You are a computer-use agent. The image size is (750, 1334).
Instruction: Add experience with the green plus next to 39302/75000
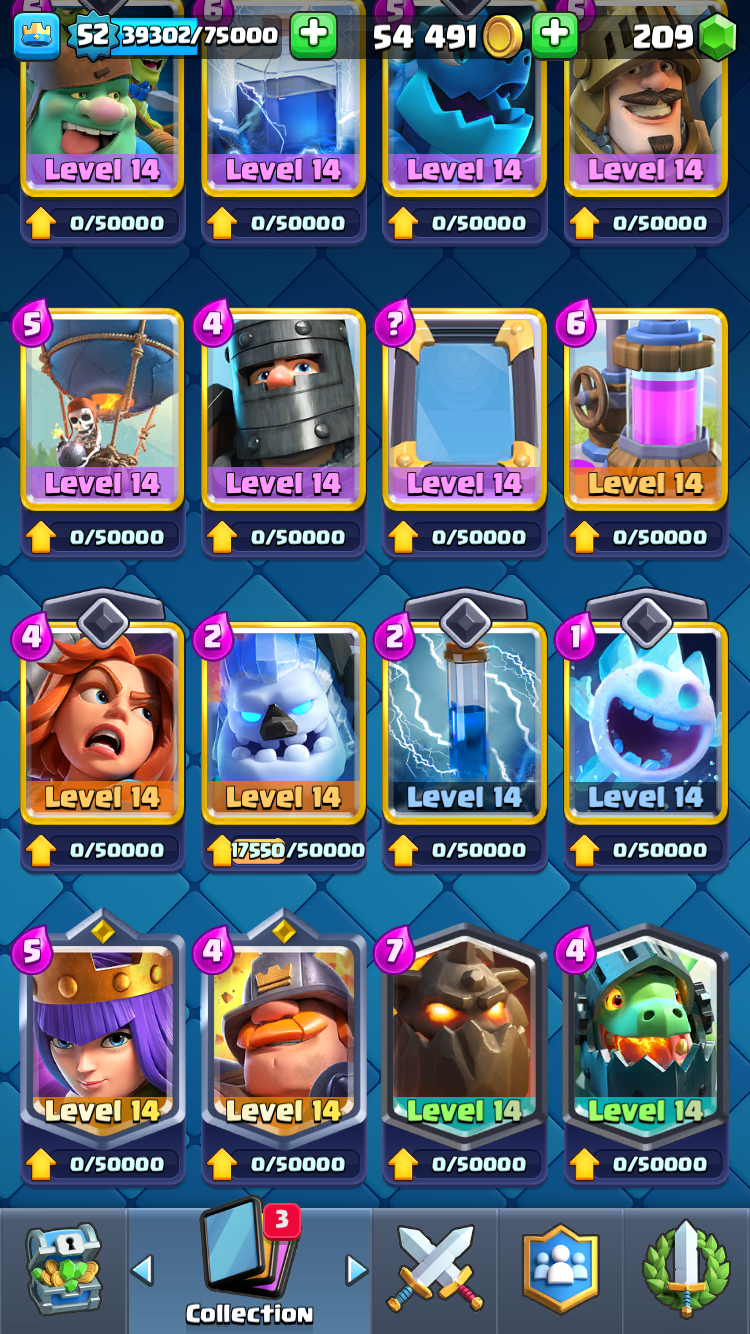pos(313,36)
